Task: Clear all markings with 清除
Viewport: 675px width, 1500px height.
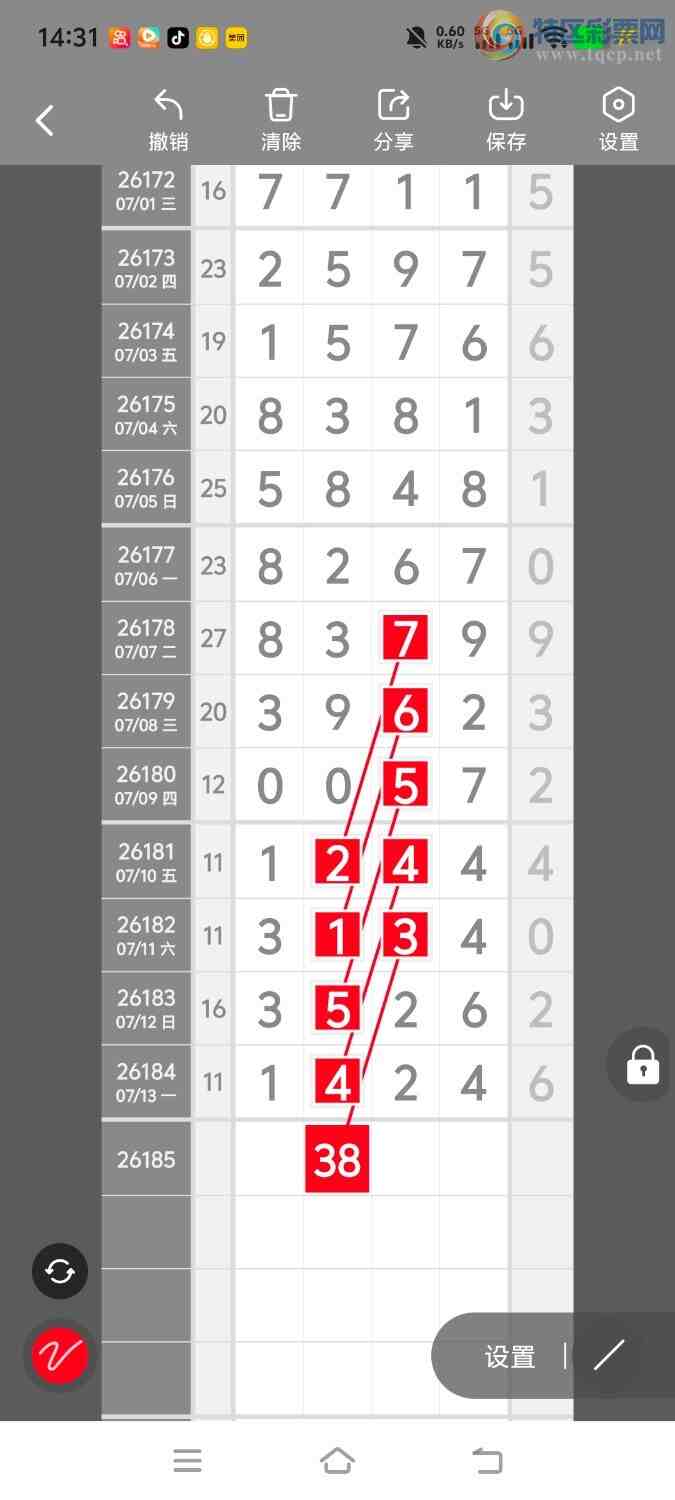Action: point(281,120)
